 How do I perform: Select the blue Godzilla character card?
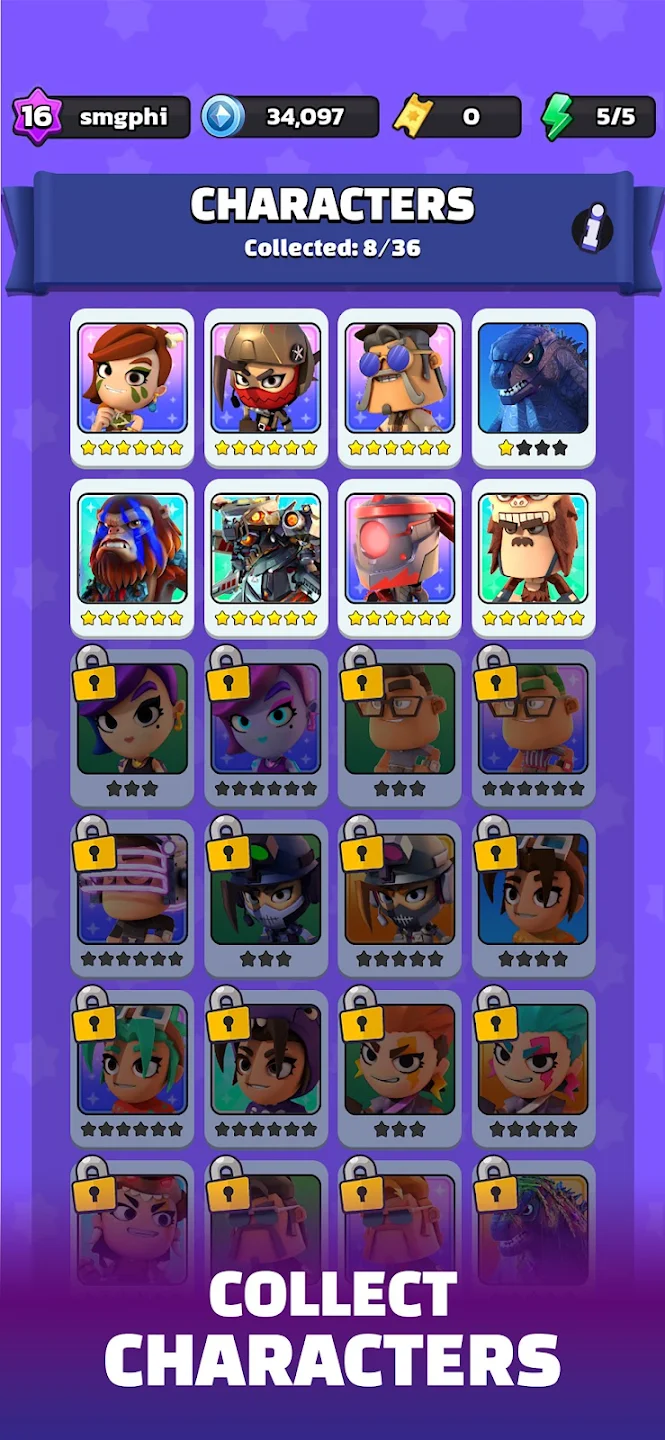pyautogui.click(x=533, y=388)
